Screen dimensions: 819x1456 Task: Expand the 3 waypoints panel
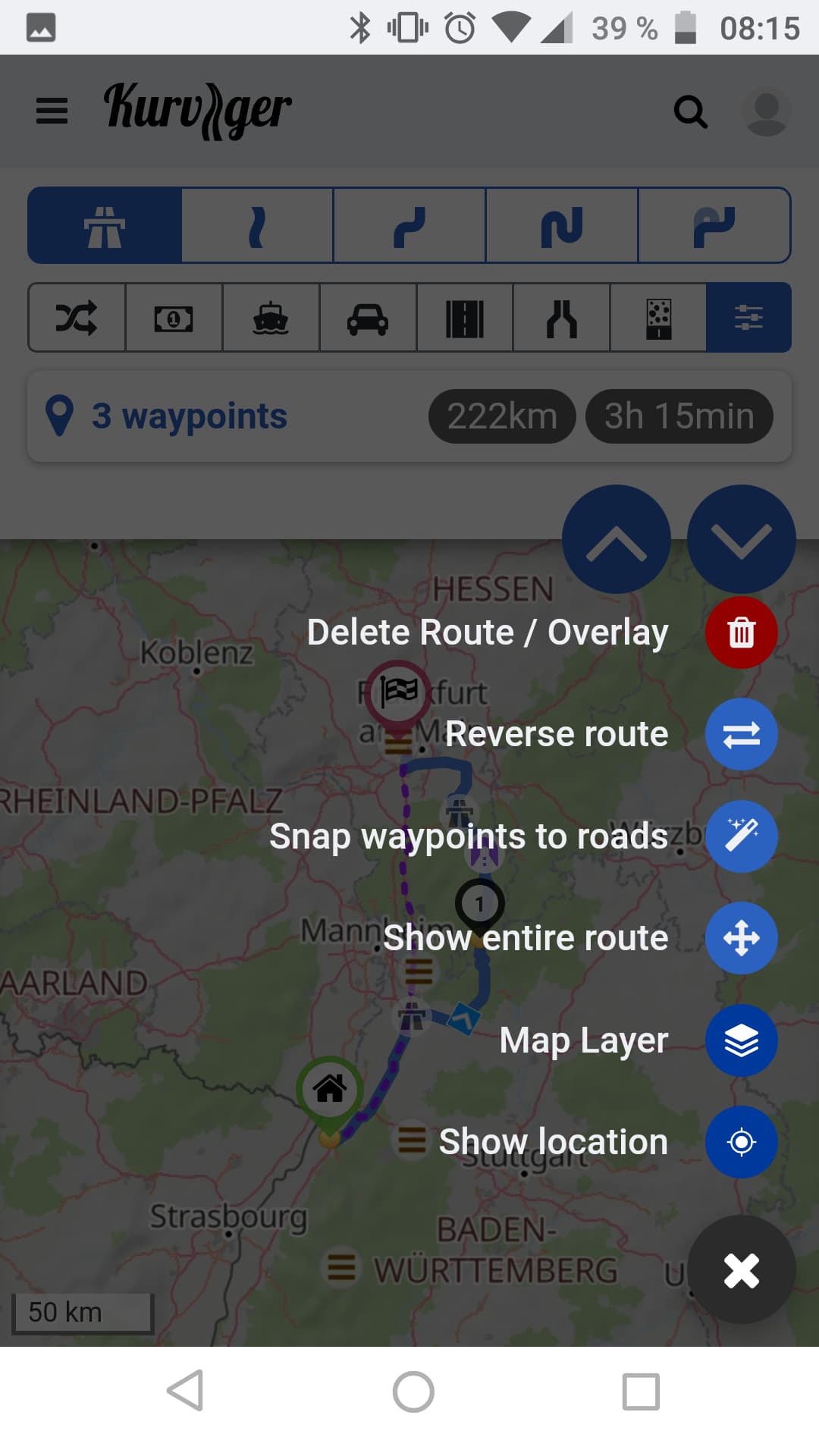coord(190,416)
